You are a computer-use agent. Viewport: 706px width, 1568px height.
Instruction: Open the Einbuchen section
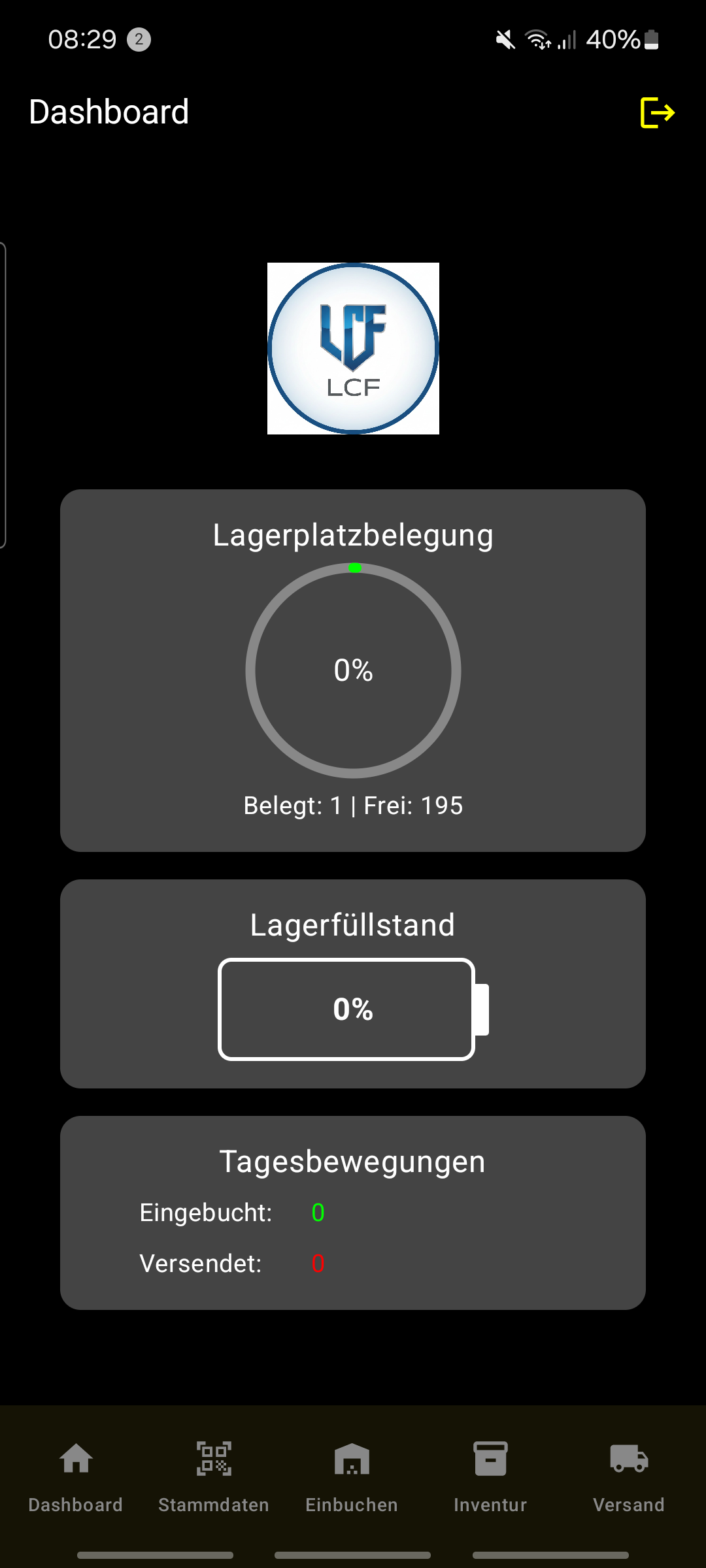click(352, 1505)
